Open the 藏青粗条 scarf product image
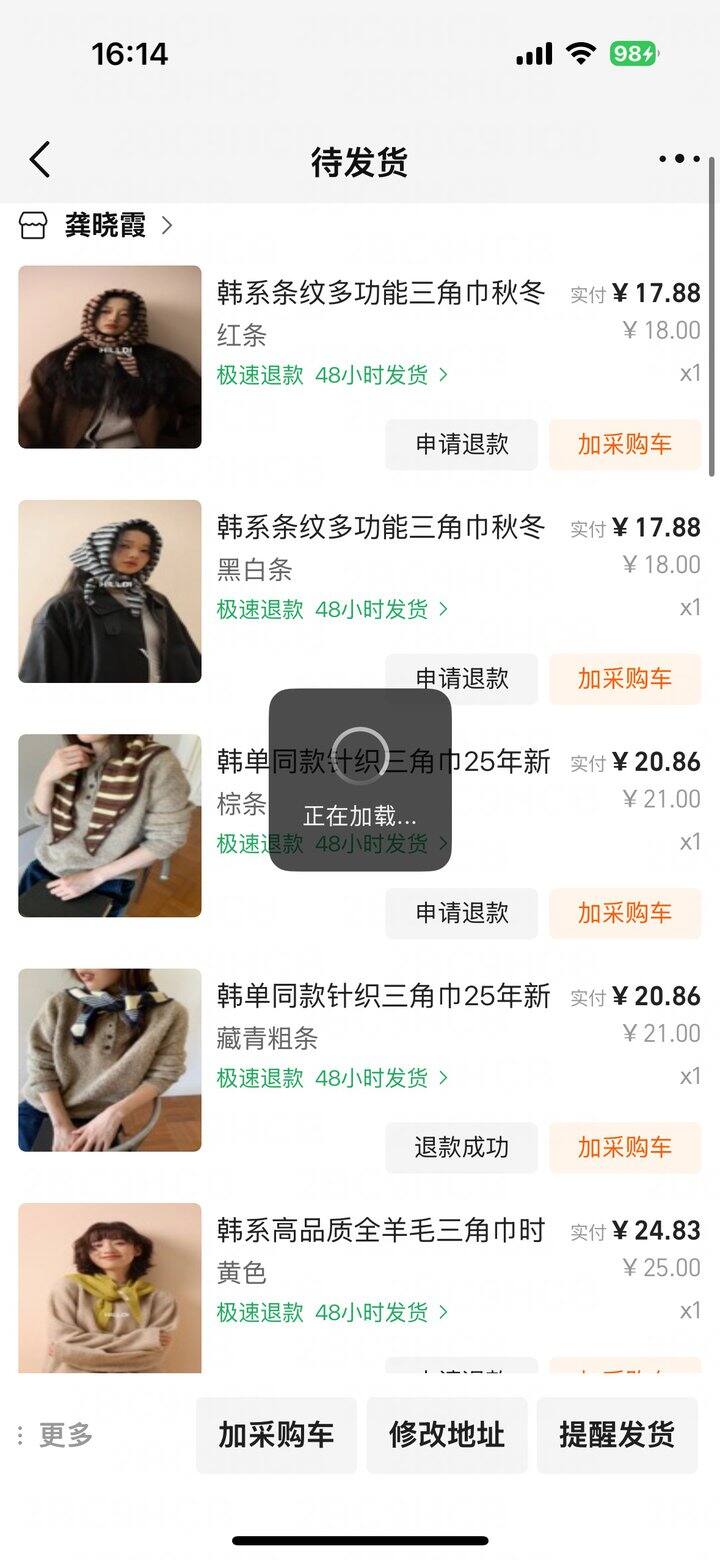720x1560 pixels. 110,1059
